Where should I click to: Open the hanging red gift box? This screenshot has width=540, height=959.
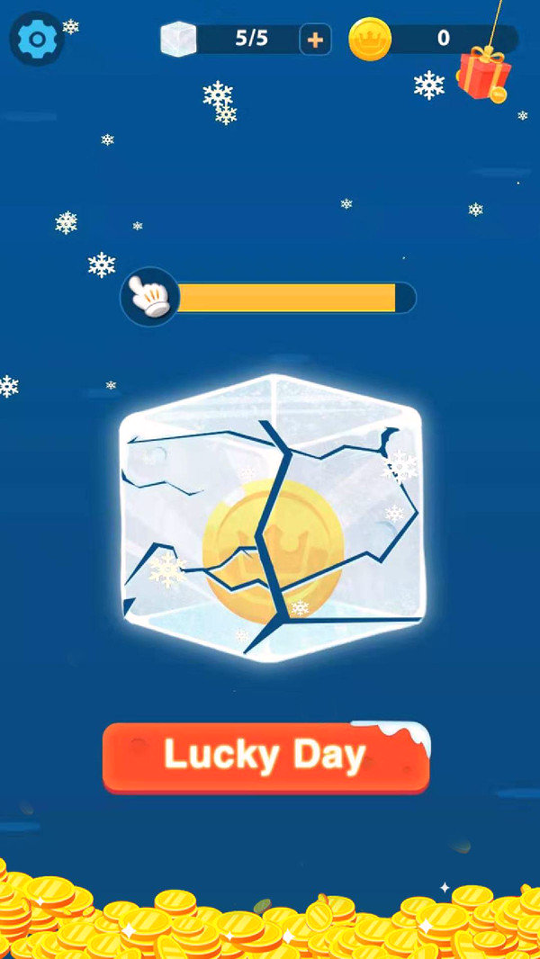click(x=483, y=73)
